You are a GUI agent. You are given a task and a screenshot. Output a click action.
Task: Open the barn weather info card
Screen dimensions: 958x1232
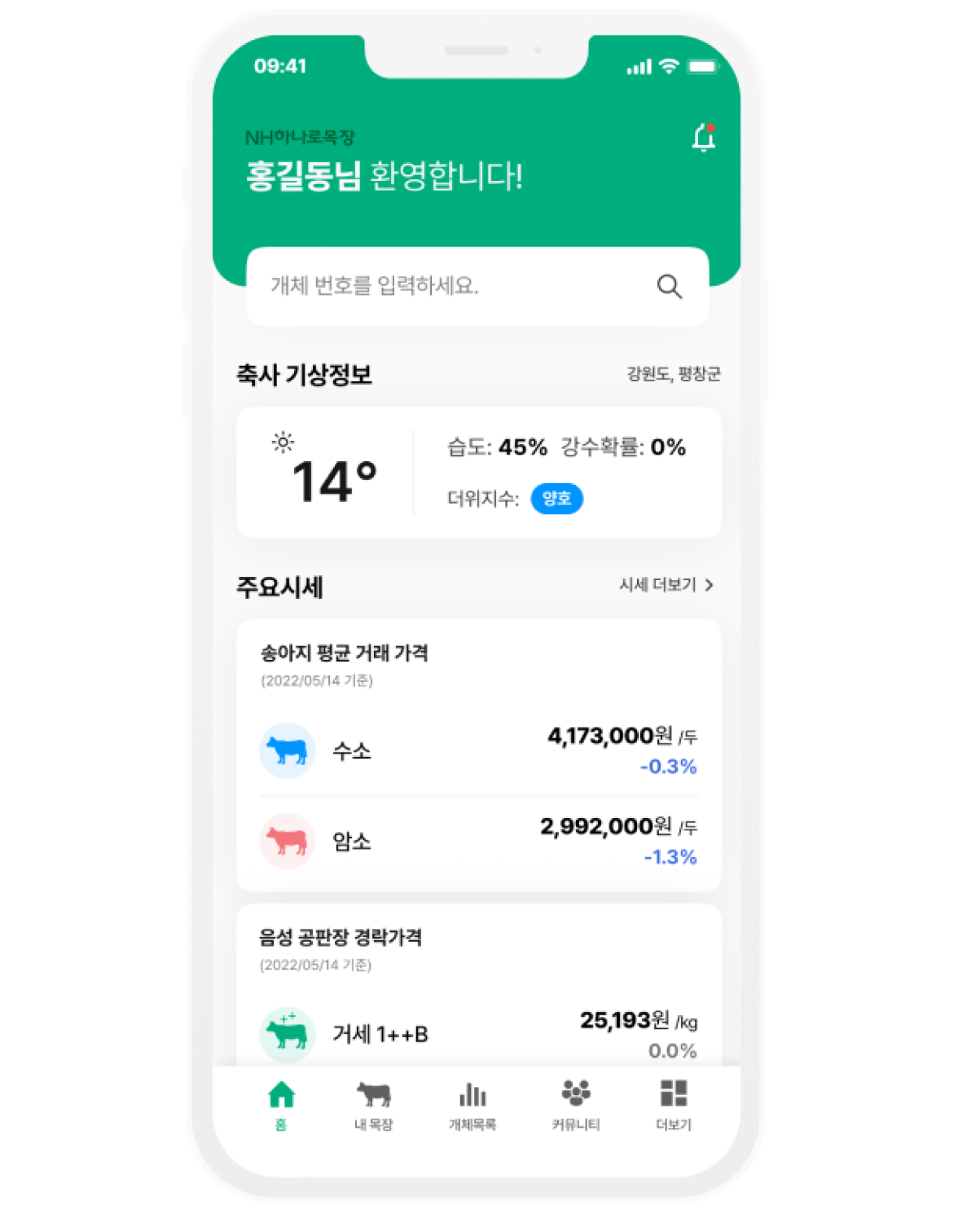(478, 473)
